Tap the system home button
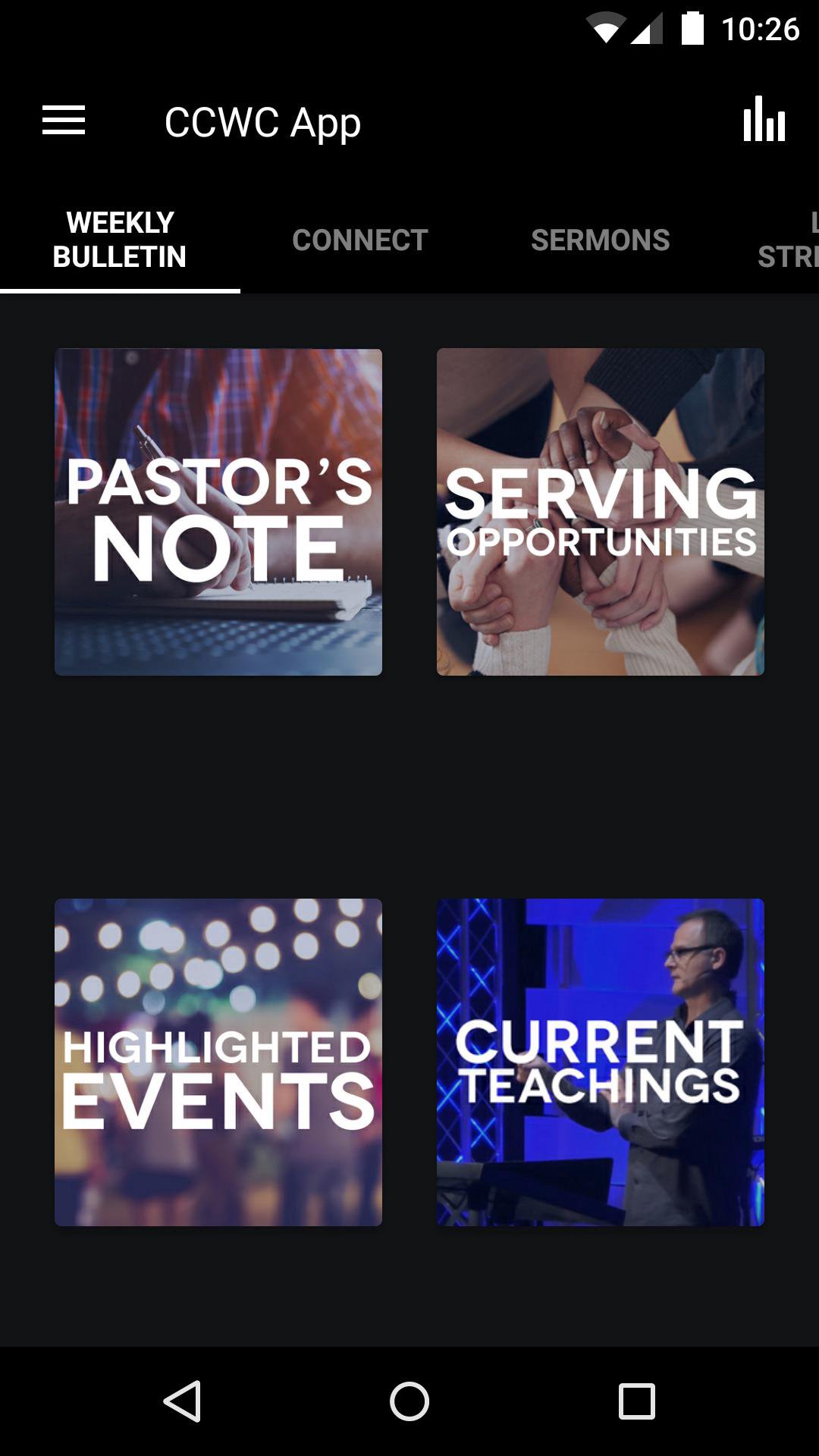Viewport: 819px width, 1456px height. 409,1401
